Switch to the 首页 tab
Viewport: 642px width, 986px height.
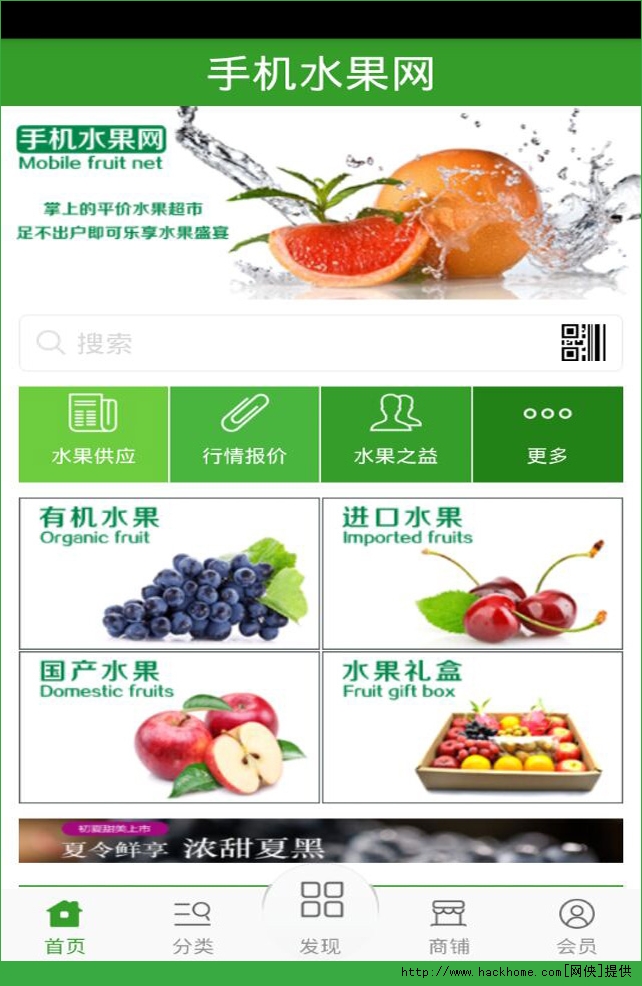[x=65, y=928]
